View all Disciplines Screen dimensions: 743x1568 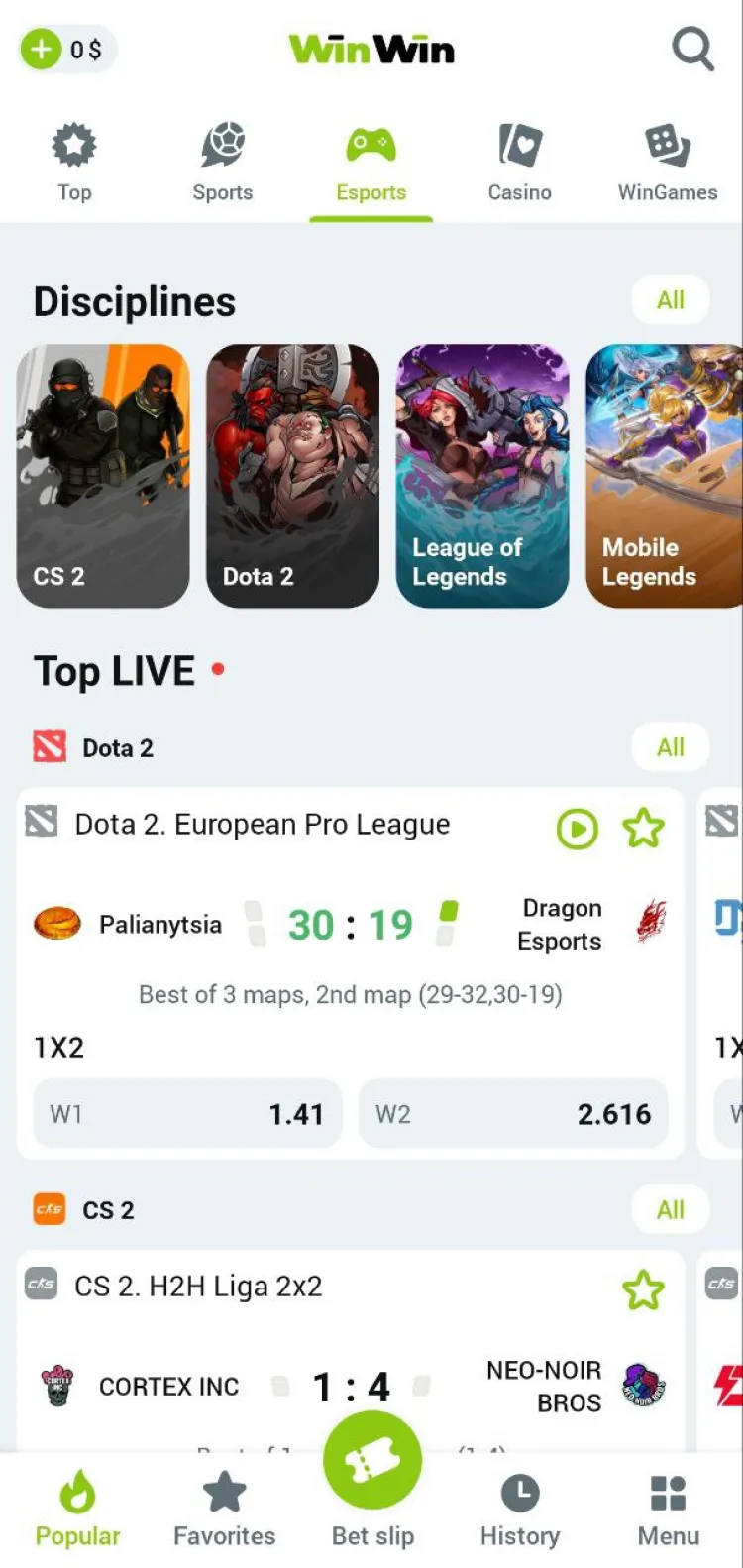click(670, 300)
